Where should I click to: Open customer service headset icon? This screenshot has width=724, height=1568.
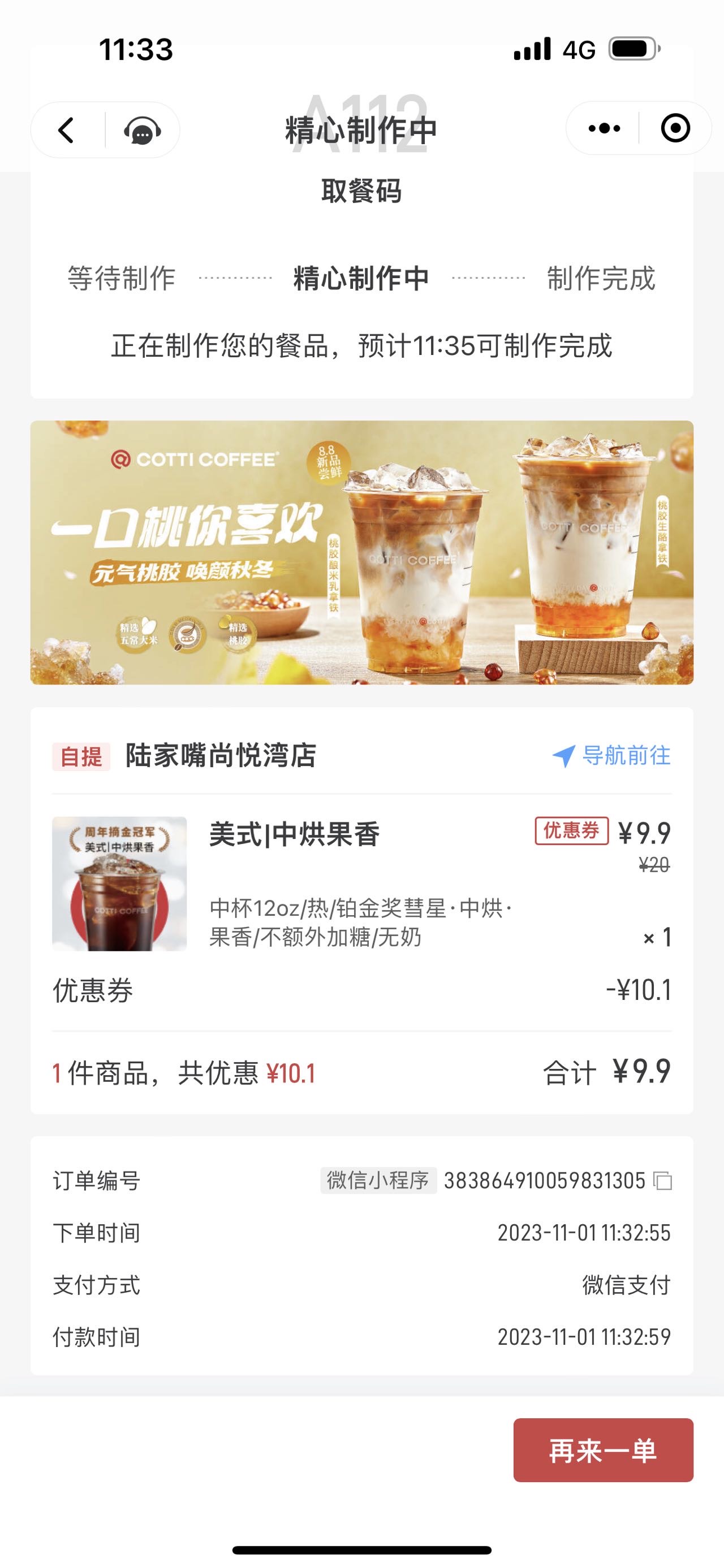pos(142,130)
